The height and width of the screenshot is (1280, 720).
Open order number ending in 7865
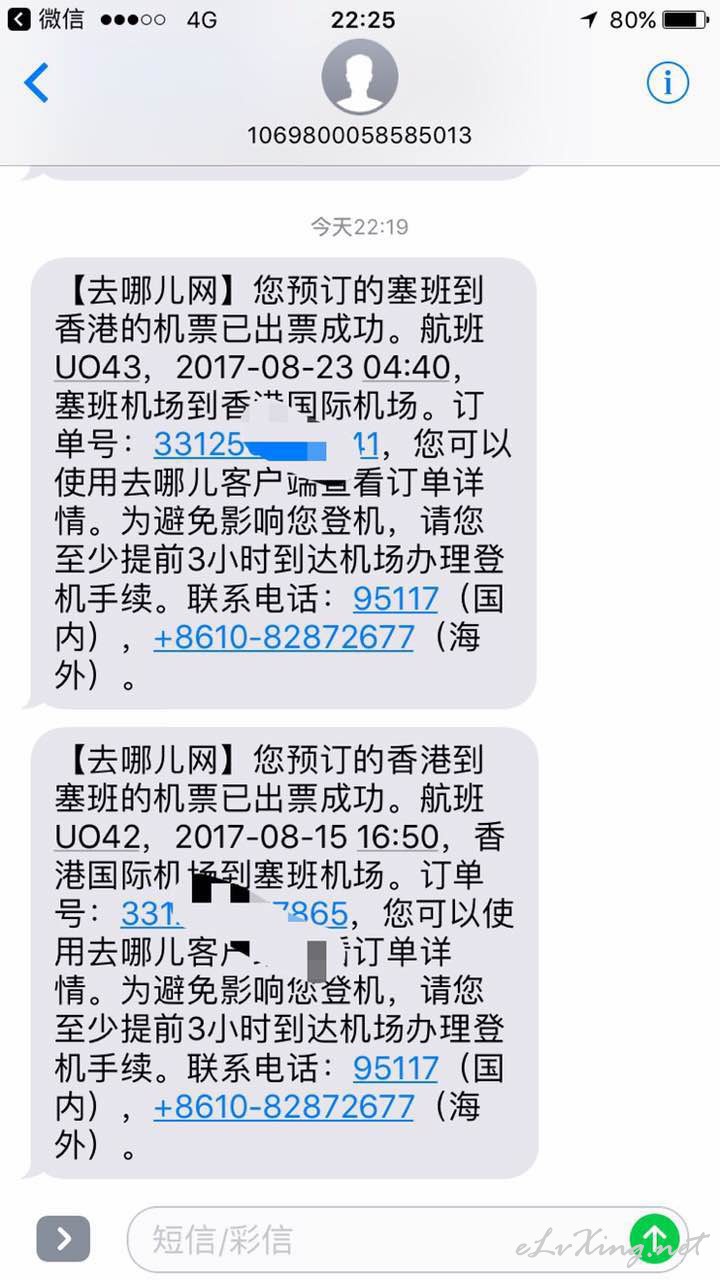pos(234,913)
